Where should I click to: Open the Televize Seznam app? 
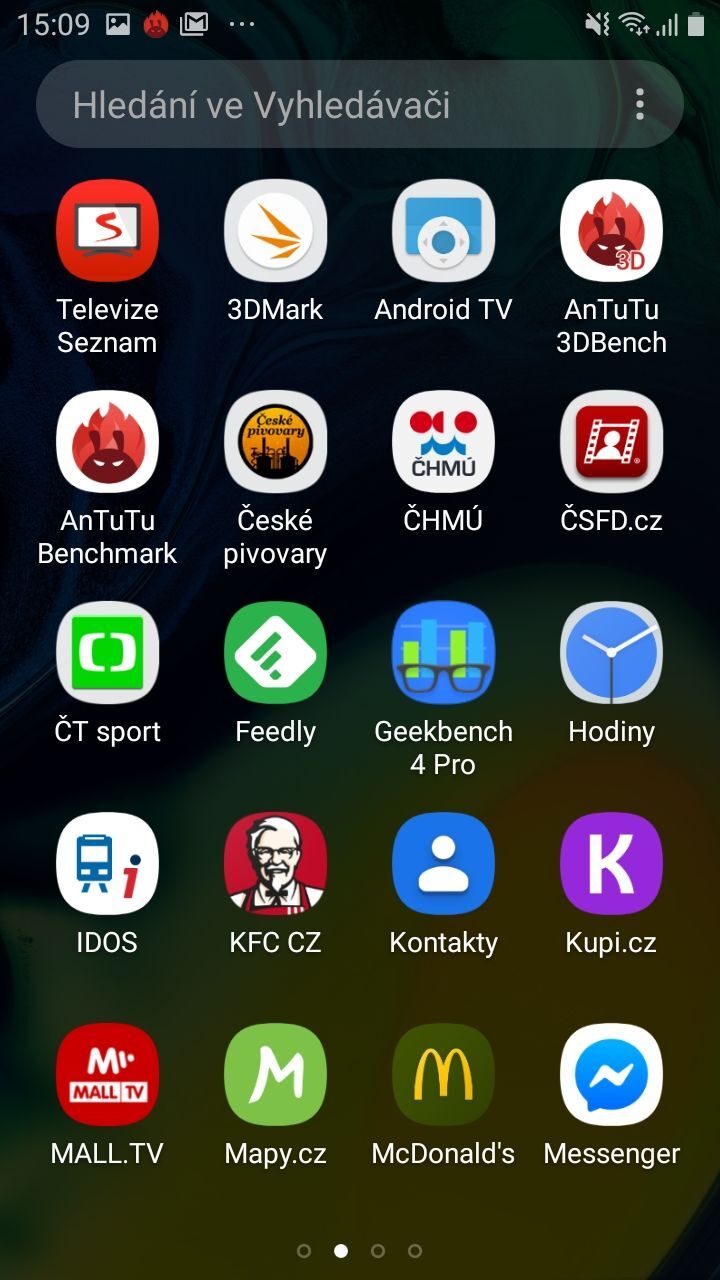[107, 230]
